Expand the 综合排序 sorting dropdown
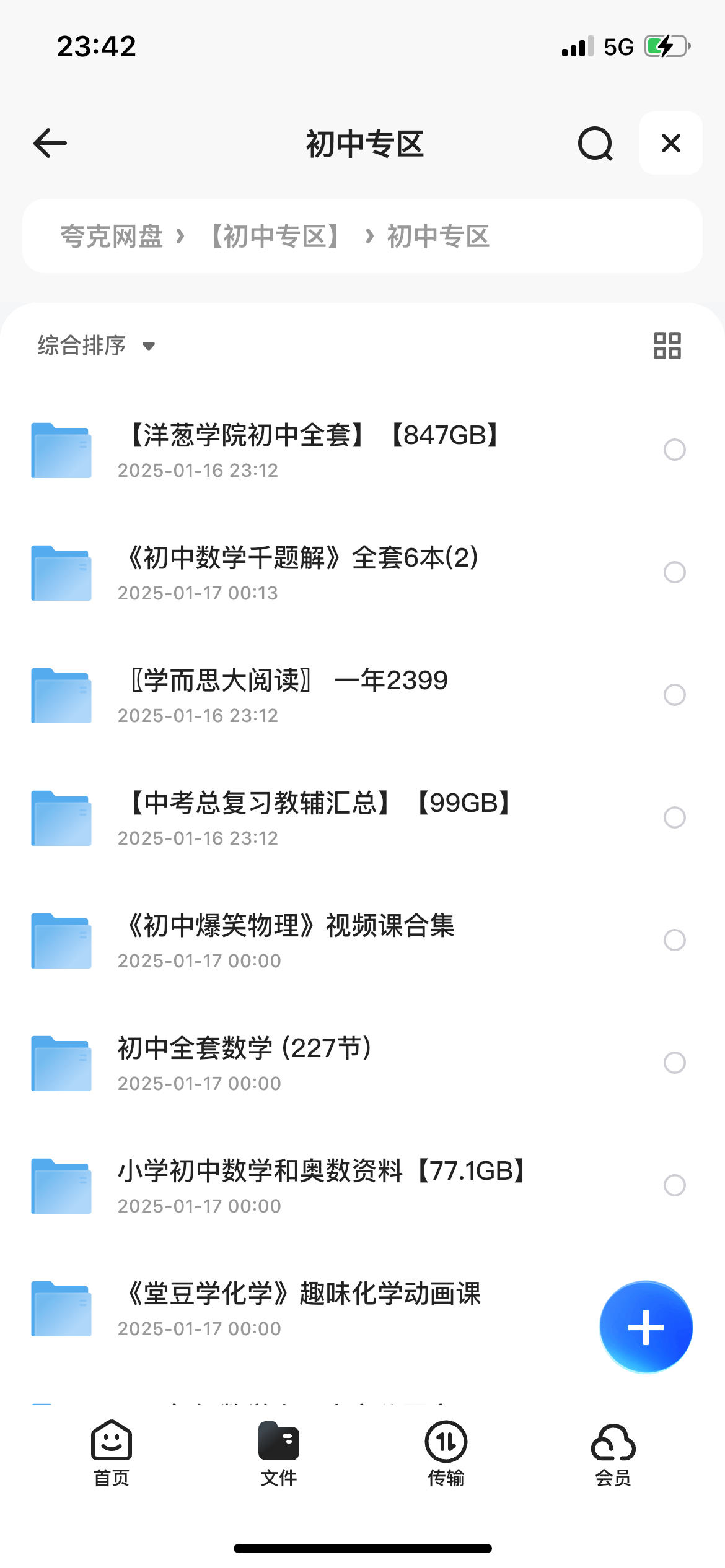The width and height of the screenshot is (725, 1568). (97, 345)
